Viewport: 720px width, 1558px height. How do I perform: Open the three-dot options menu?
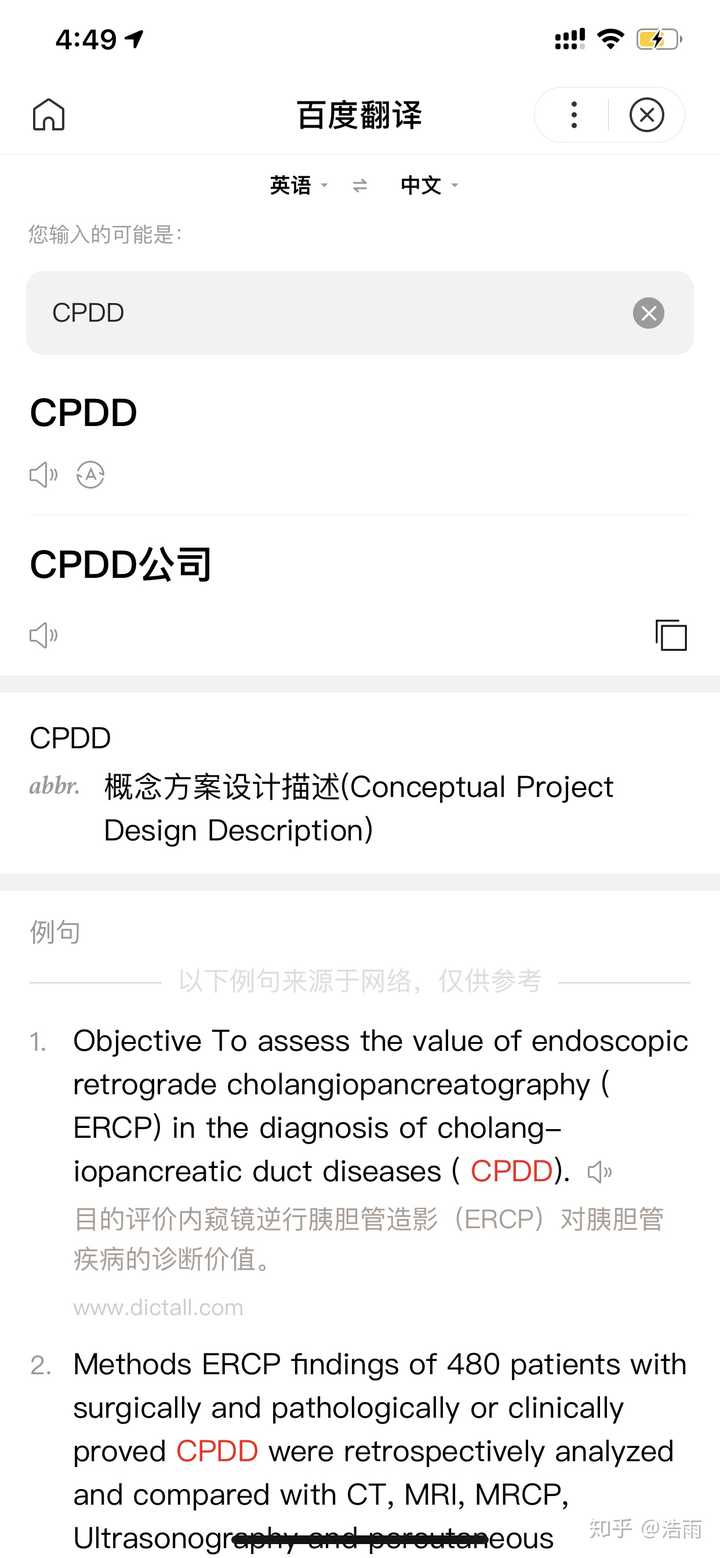573,115
